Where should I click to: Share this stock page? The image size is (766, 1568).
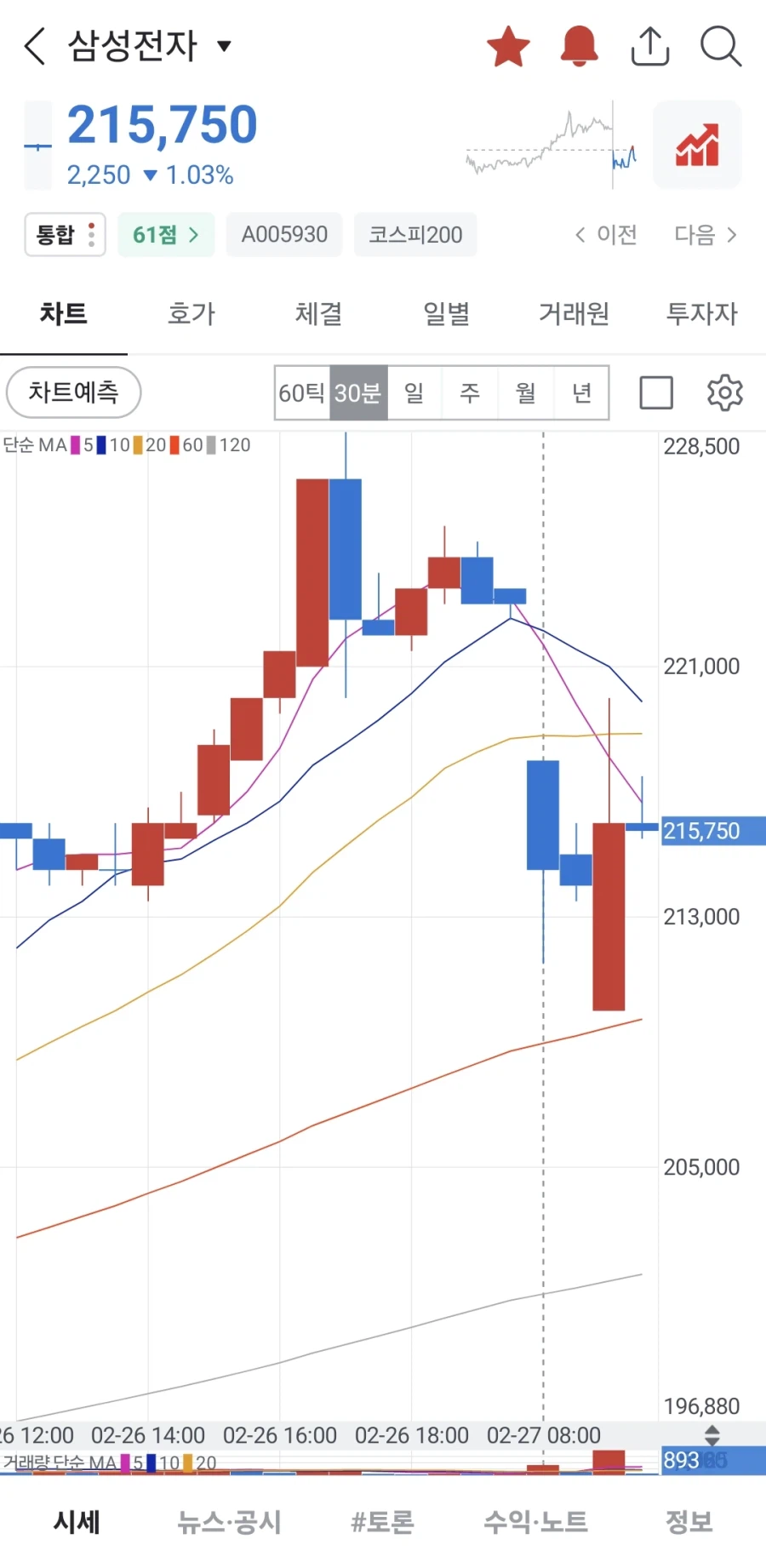650,46
